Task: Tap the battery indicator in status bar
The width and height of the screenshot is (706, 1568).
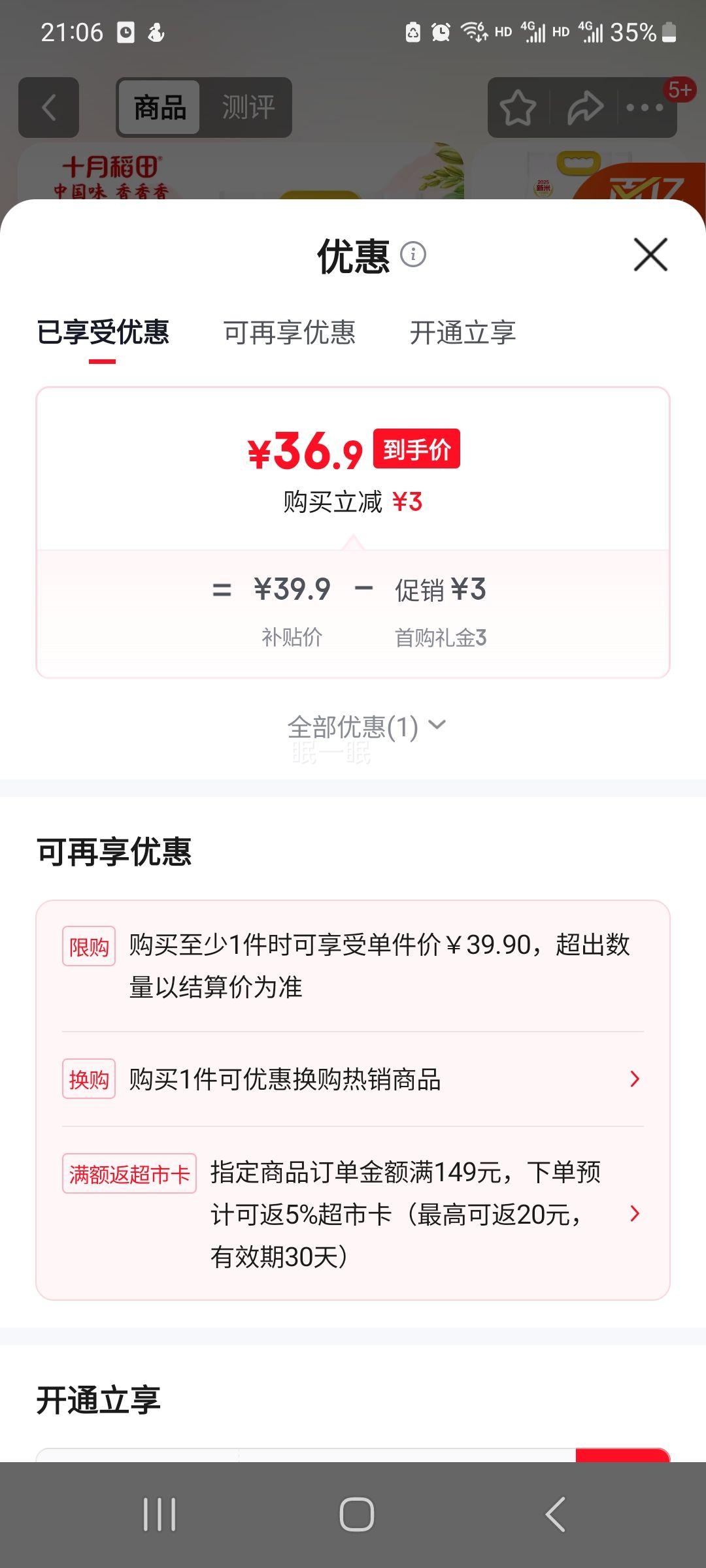Action: (668, 31)
